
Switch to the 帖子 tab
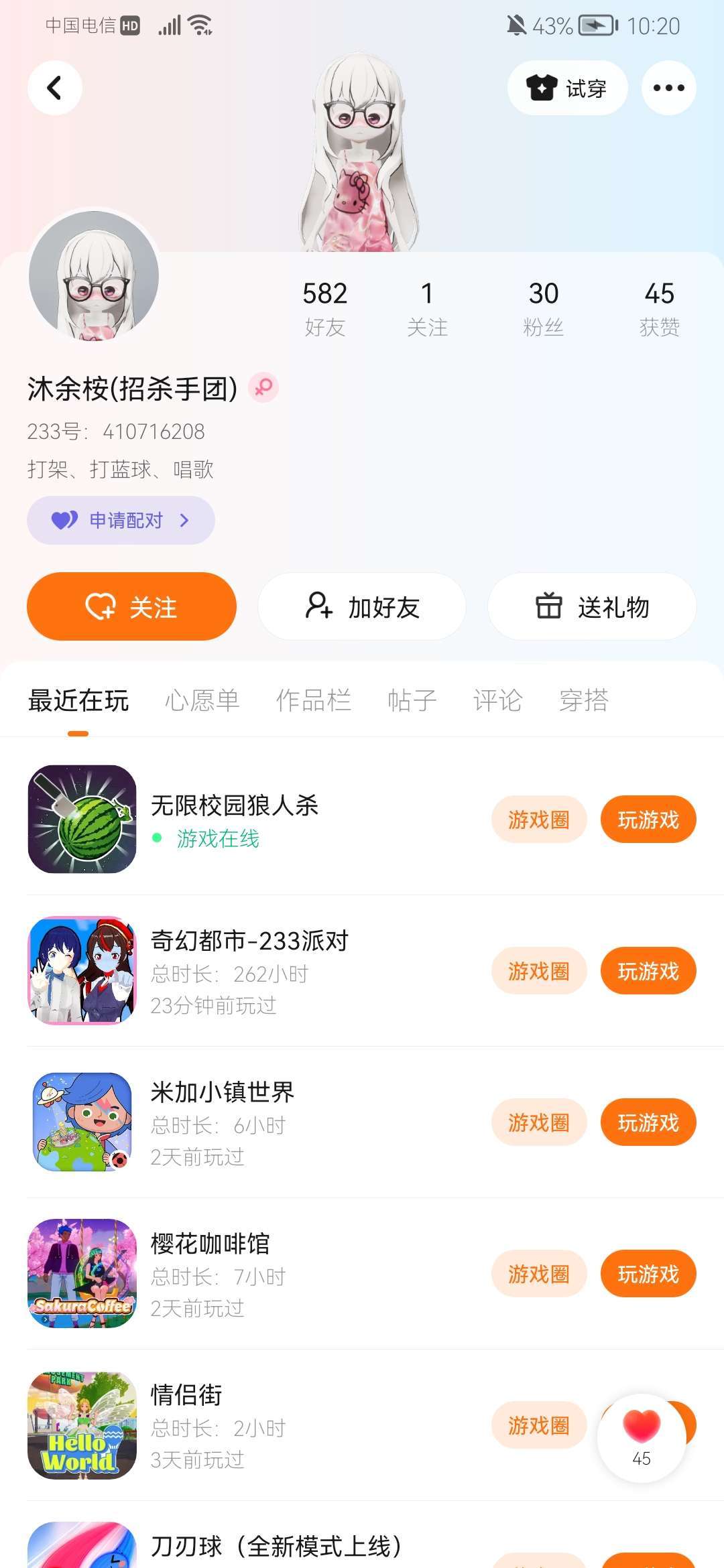tap(412, 700)
